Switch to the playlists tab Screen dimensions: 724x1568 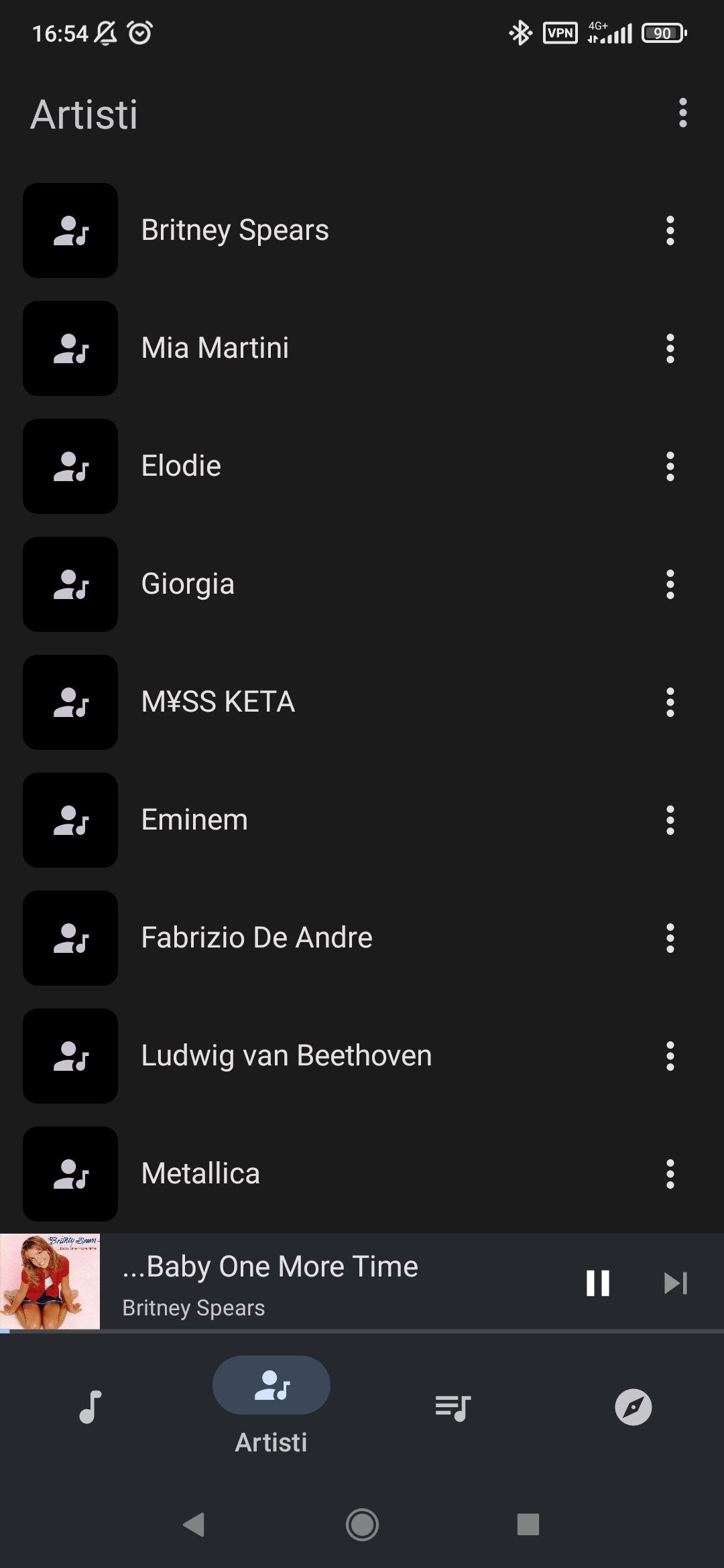(x=452, y=1406)
